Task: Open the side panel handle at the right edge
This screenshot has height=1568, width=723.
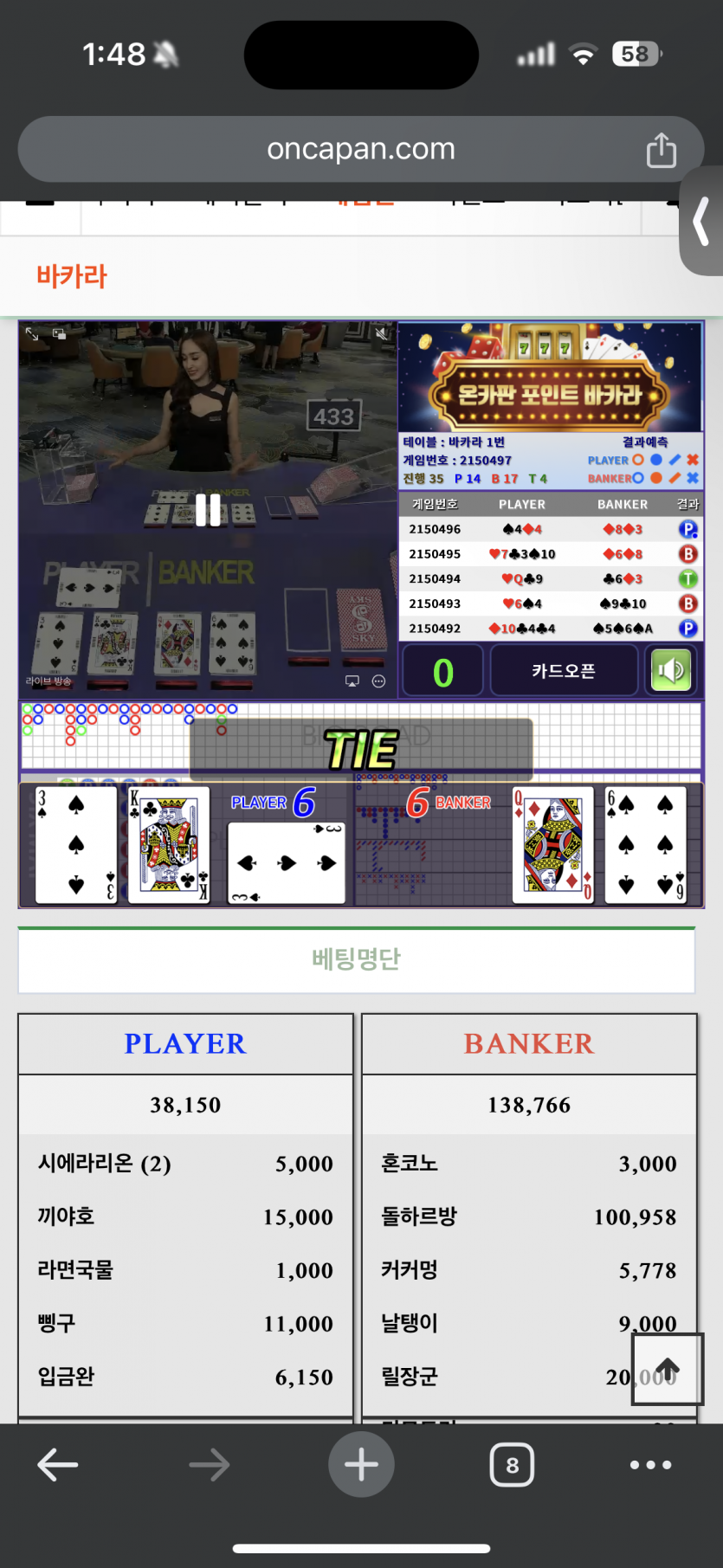Action: click(702, 222)
